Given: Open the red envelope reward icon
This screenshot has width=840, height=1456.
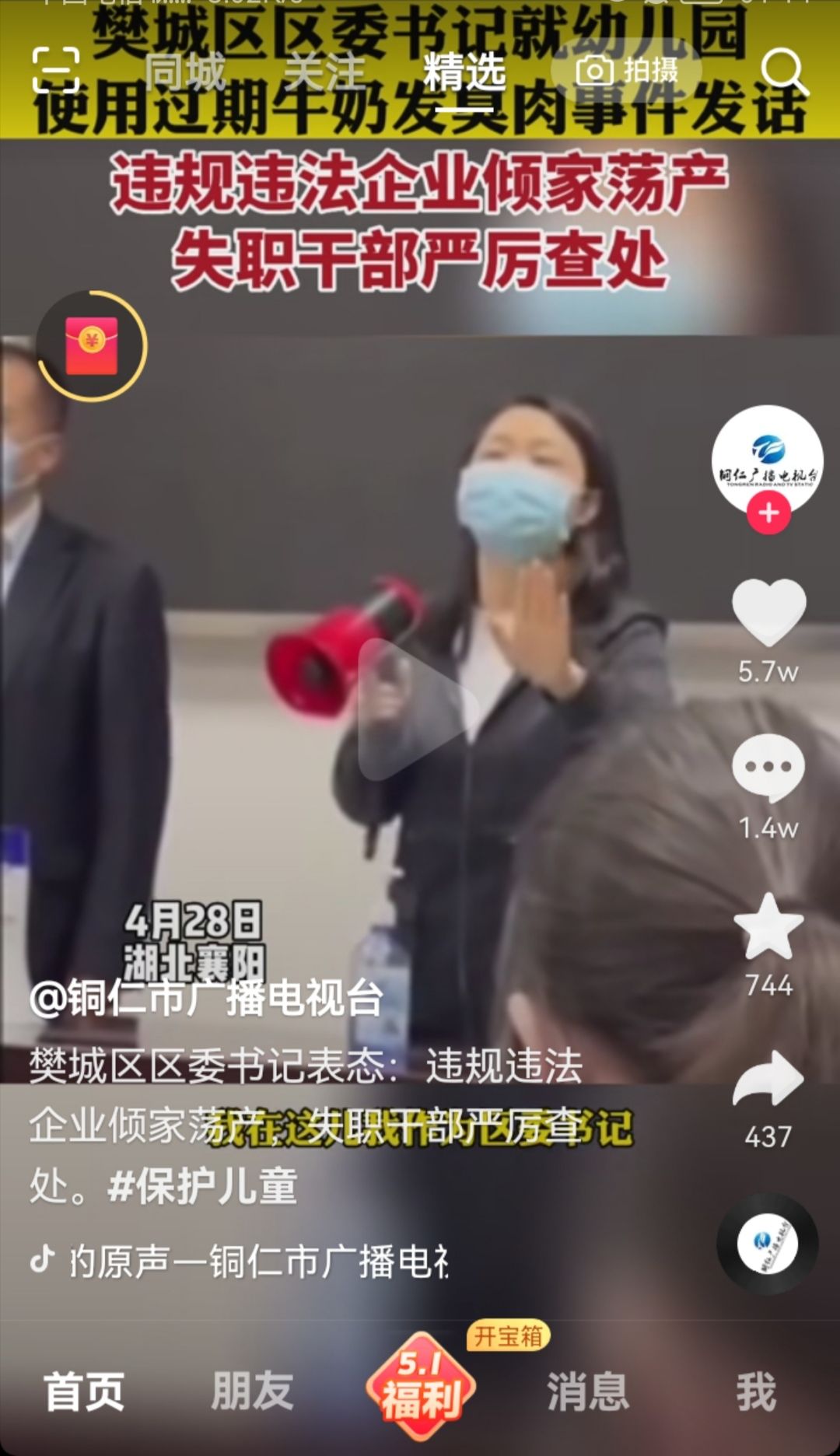Looking at the screenshot, I should point(92,346).
